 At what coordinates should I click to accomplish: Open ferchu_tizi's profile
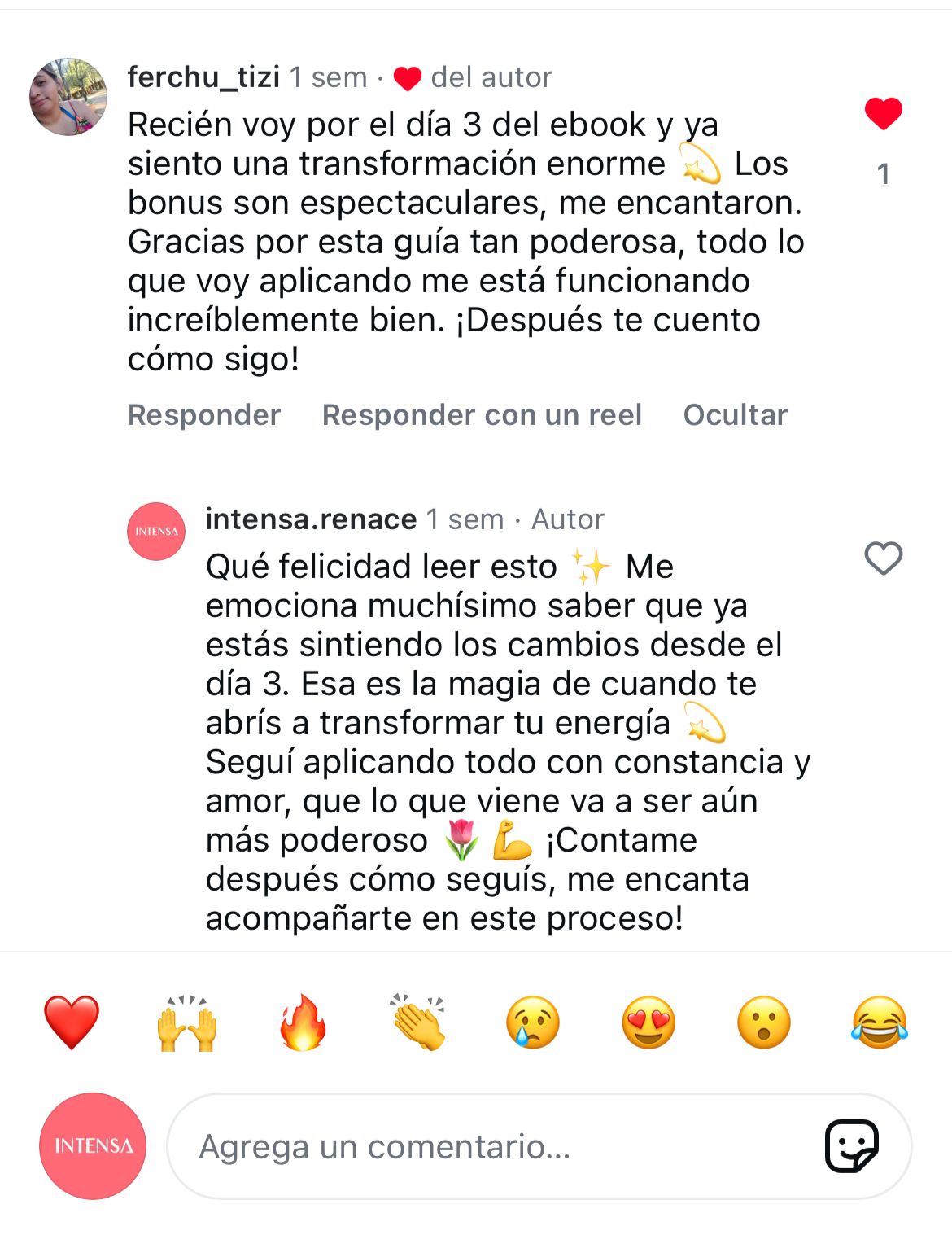204,77
